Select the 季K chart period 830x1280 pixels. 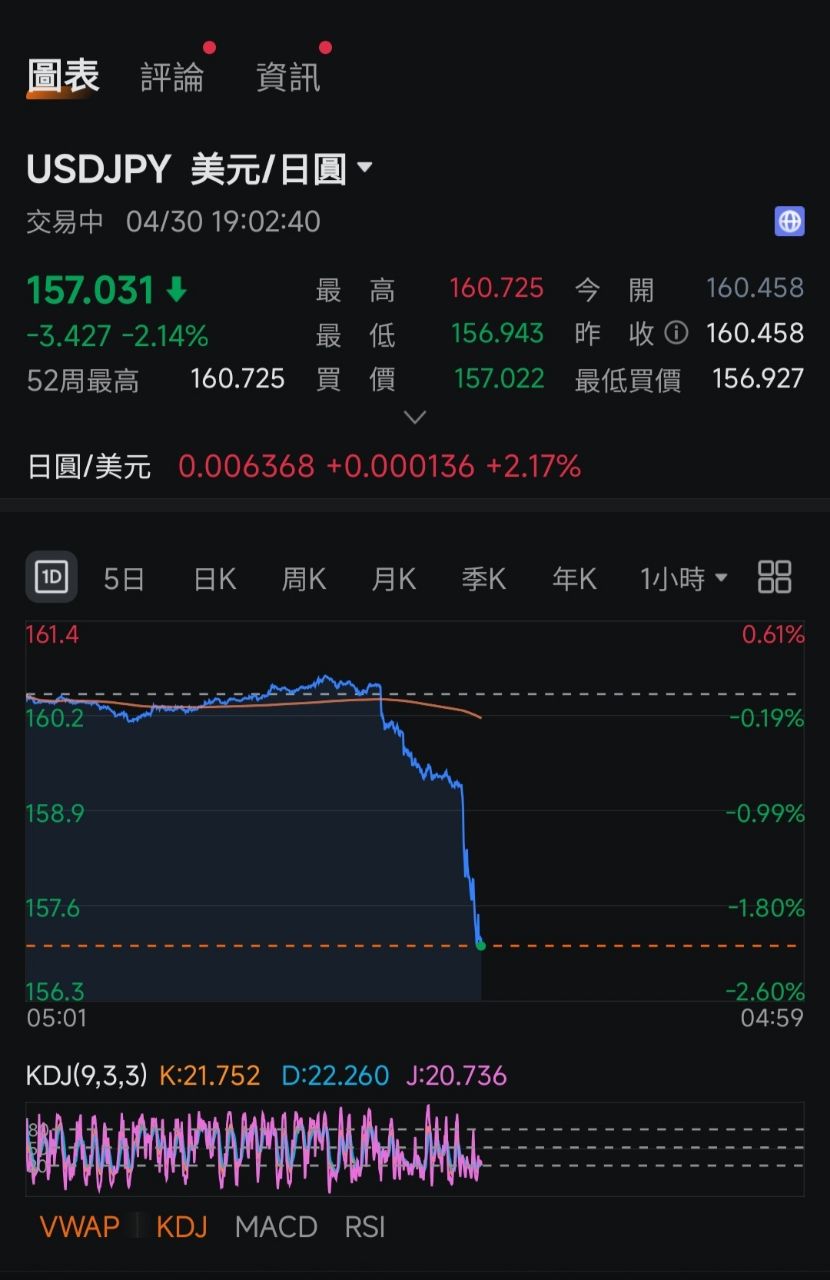[484, 578]
